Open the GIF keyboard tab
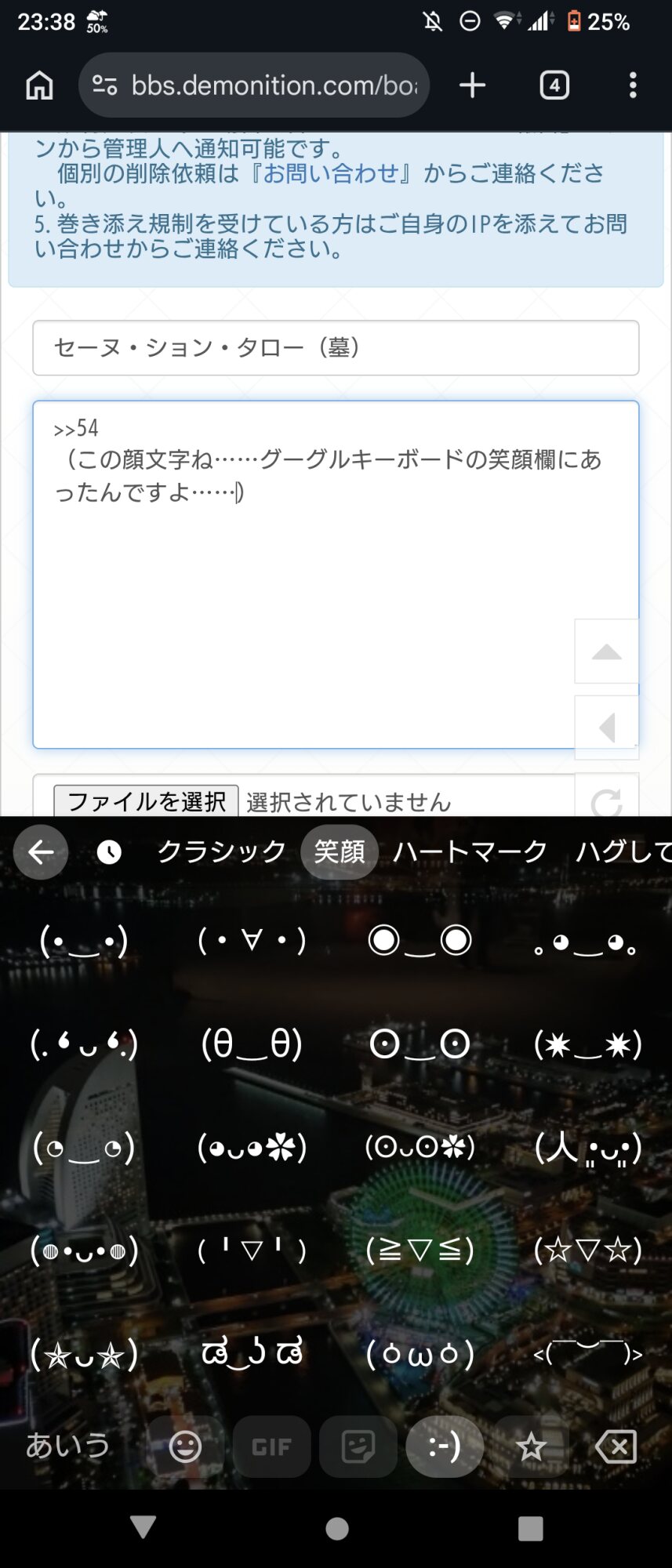 click(271, 1446)
